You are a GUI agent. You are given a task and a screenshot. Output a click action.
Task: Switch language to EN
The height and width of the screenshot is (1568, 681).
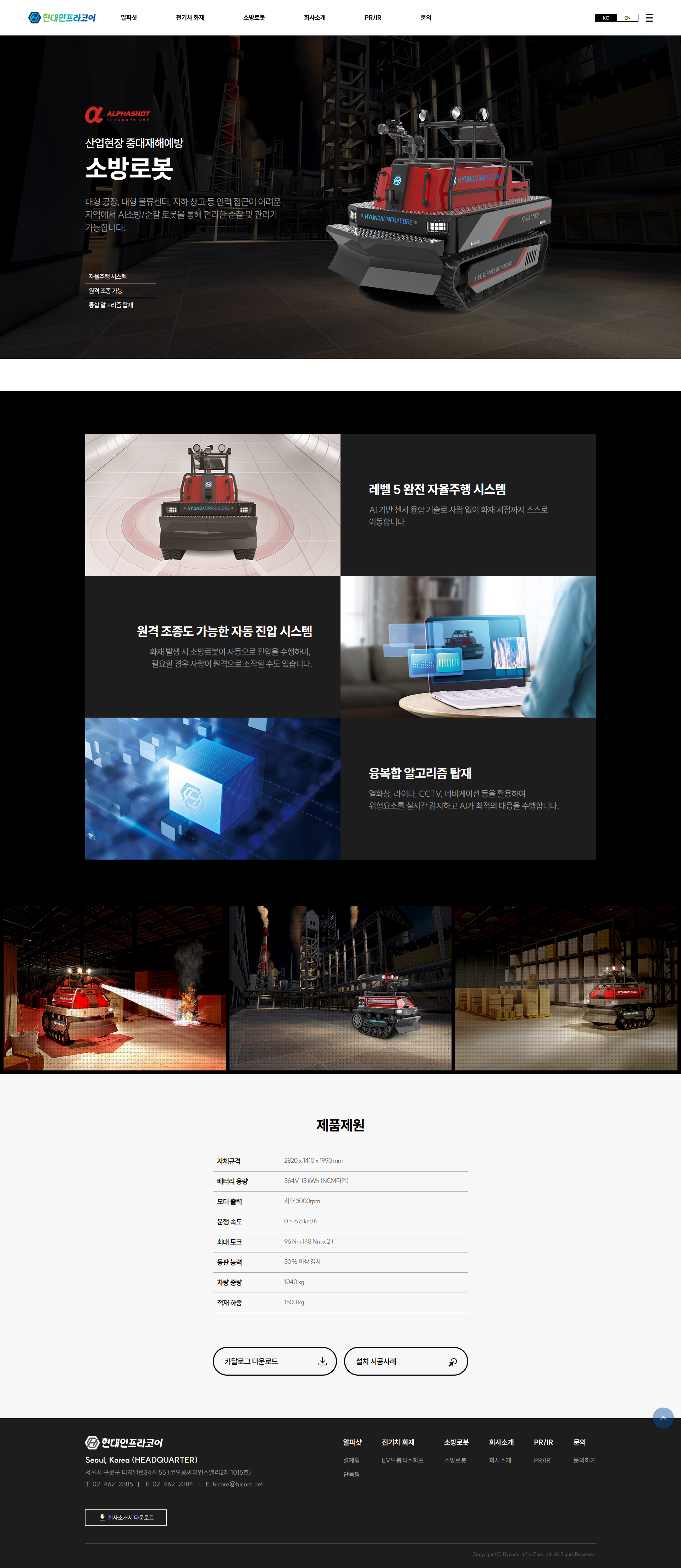click(627, 18)
